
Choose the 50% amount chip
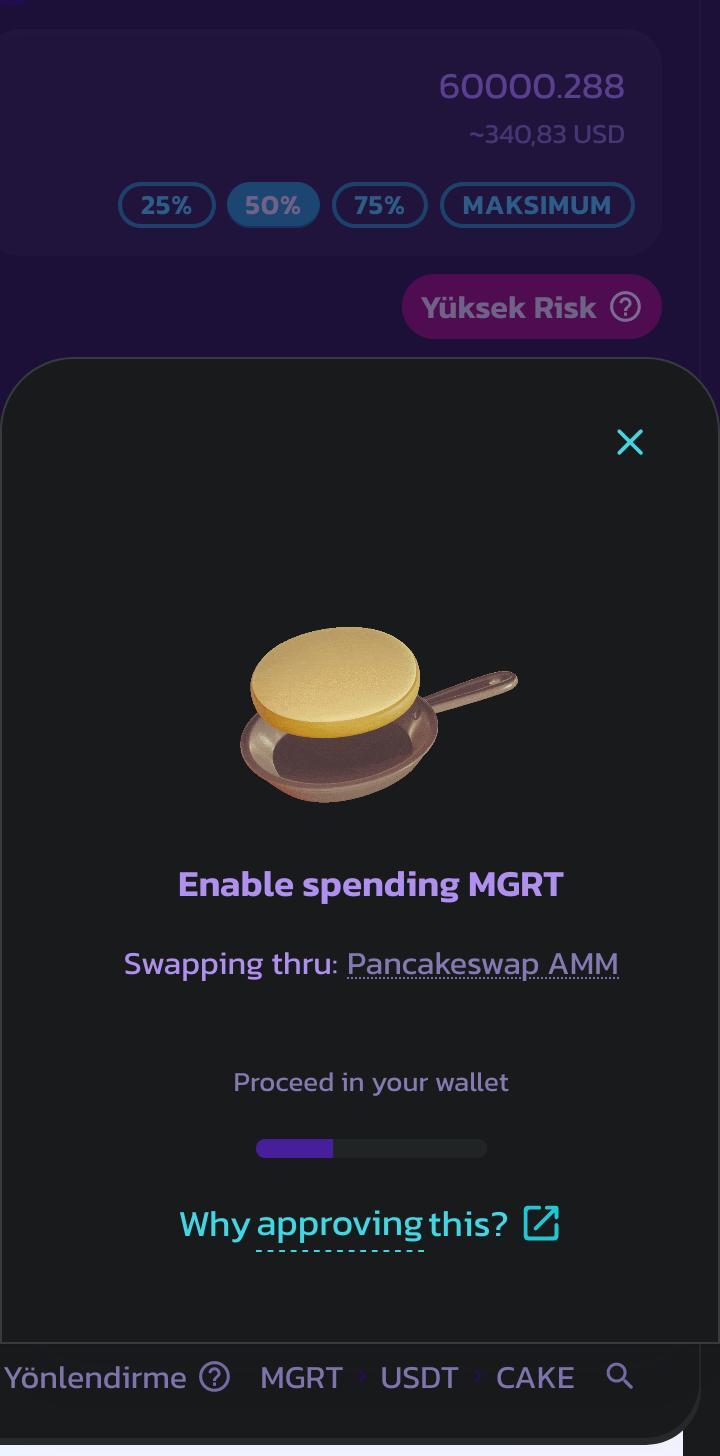pyautogui.click(x=273, y=205)
